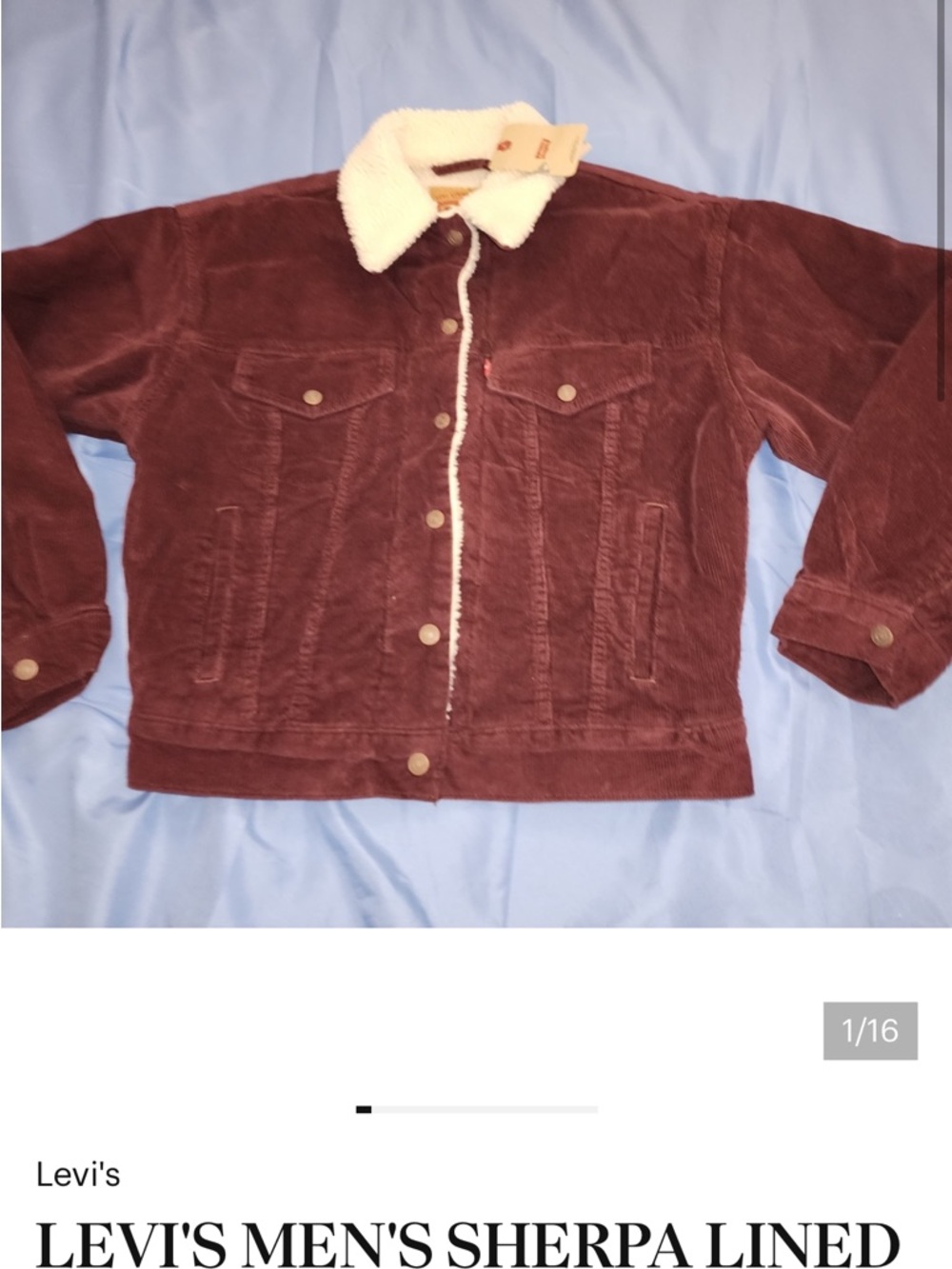This screenshot has height=1269, width=952.
Task: Select the carousel scroll indicator bar
Action: [476, 1109]
